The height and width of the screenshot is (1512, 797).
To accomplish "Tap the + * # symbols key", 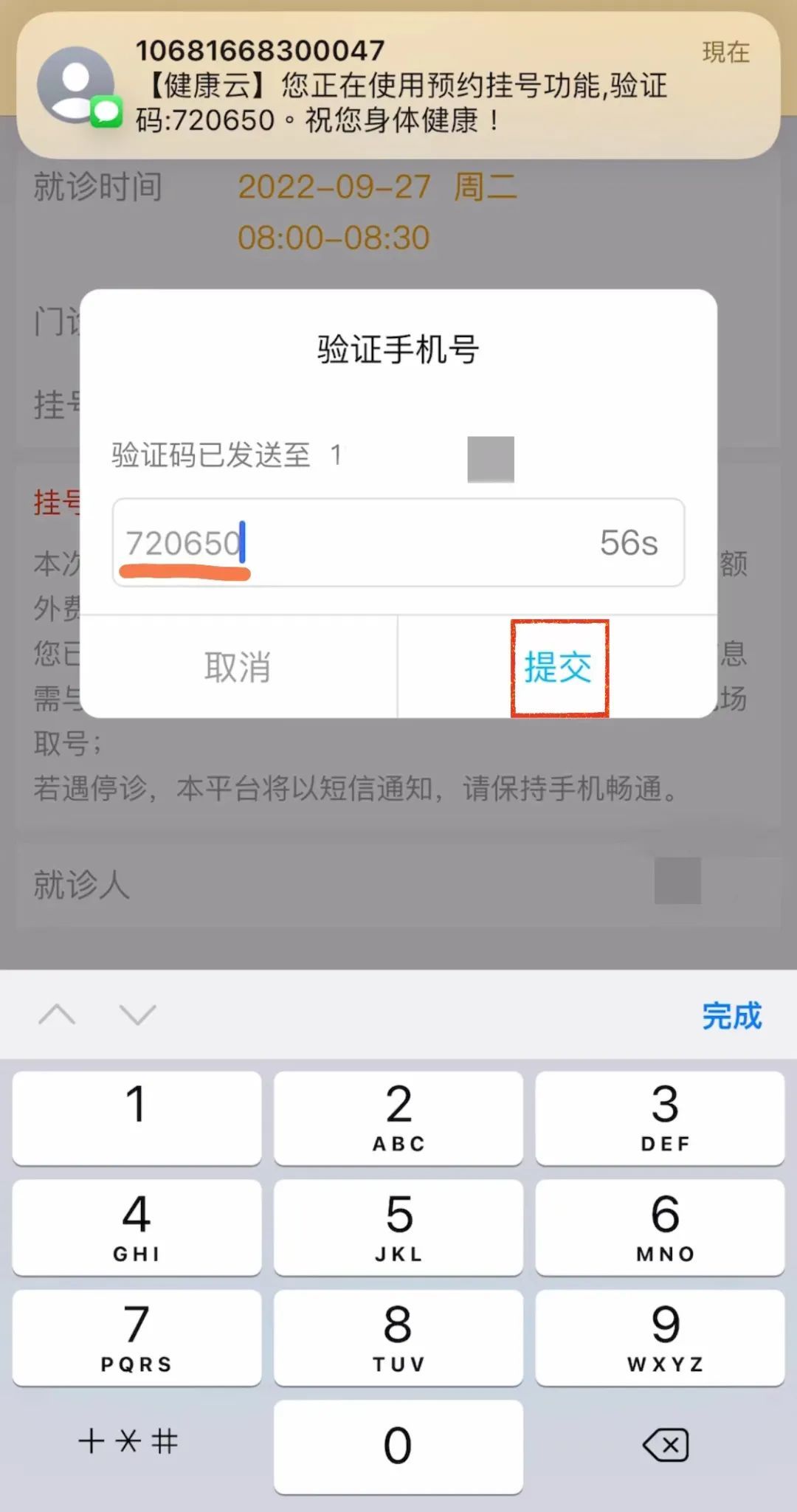I will coord(128,1441).
